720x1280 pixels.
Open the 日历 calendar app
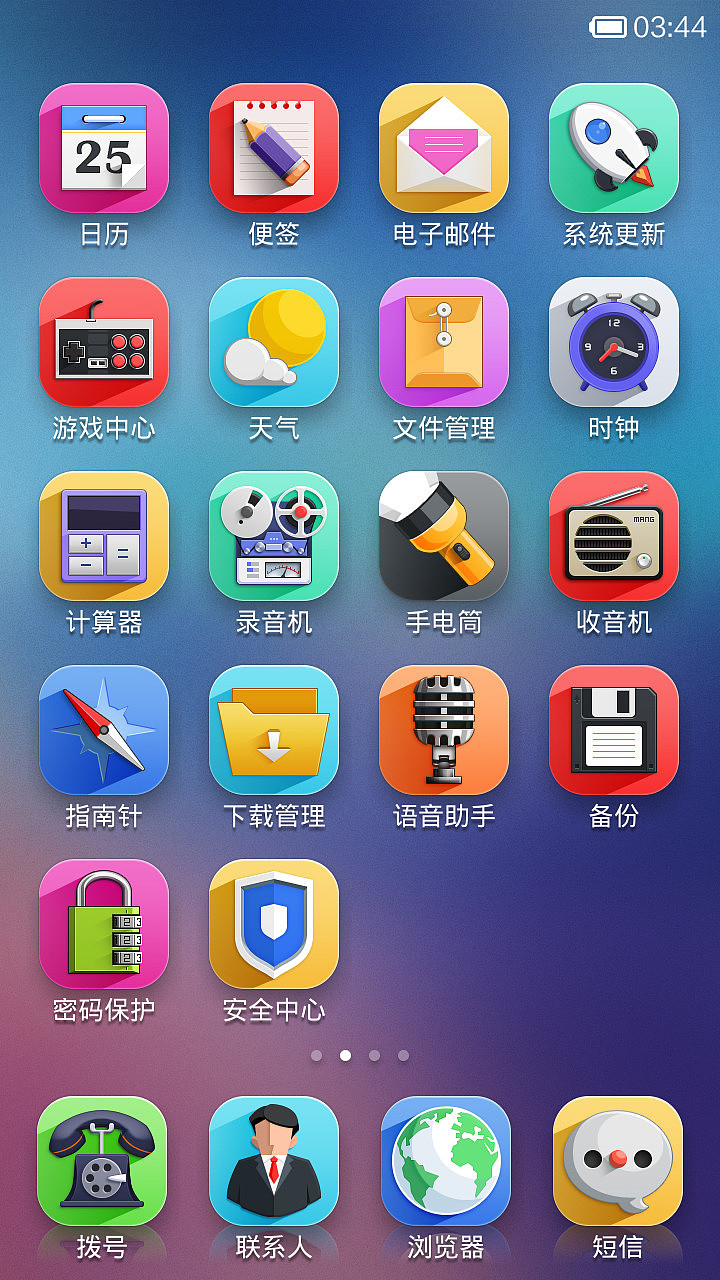pyautogui.click(x=104, y=148)
